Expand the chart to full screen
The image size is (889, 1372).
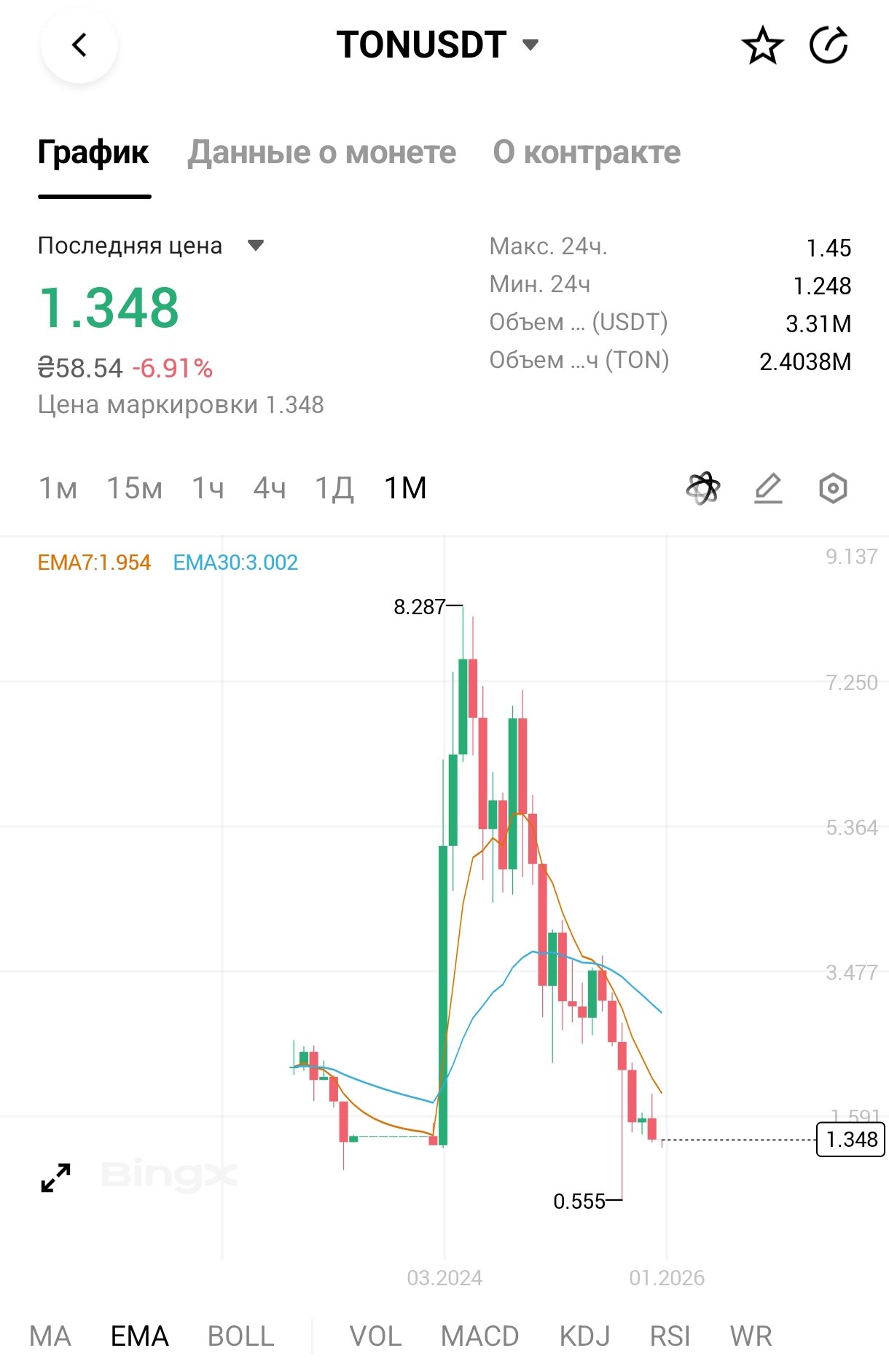point(56,1177)
